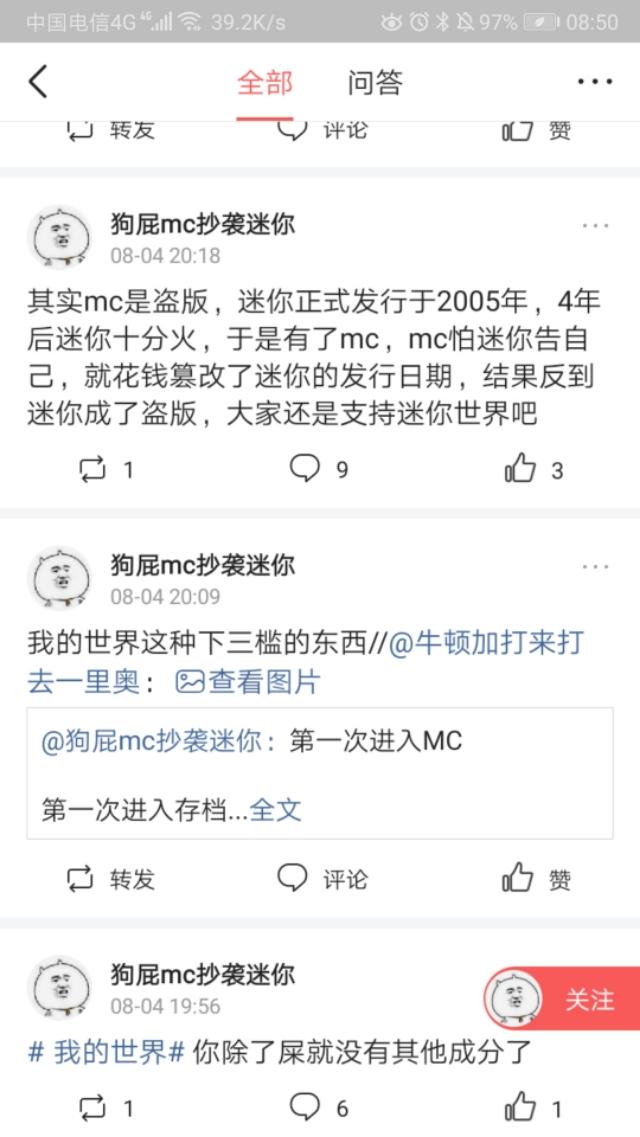The height and width of the screenshot is (1137, 640).
Task: Expand 全文 in the quoted post
Action: point(275,809)
